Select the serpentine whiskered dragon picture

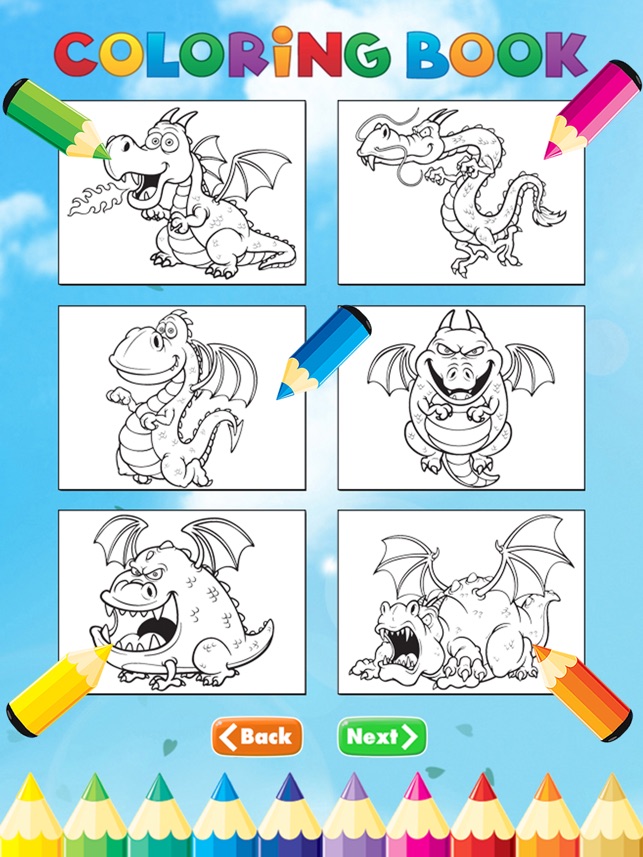pos(461,192)
